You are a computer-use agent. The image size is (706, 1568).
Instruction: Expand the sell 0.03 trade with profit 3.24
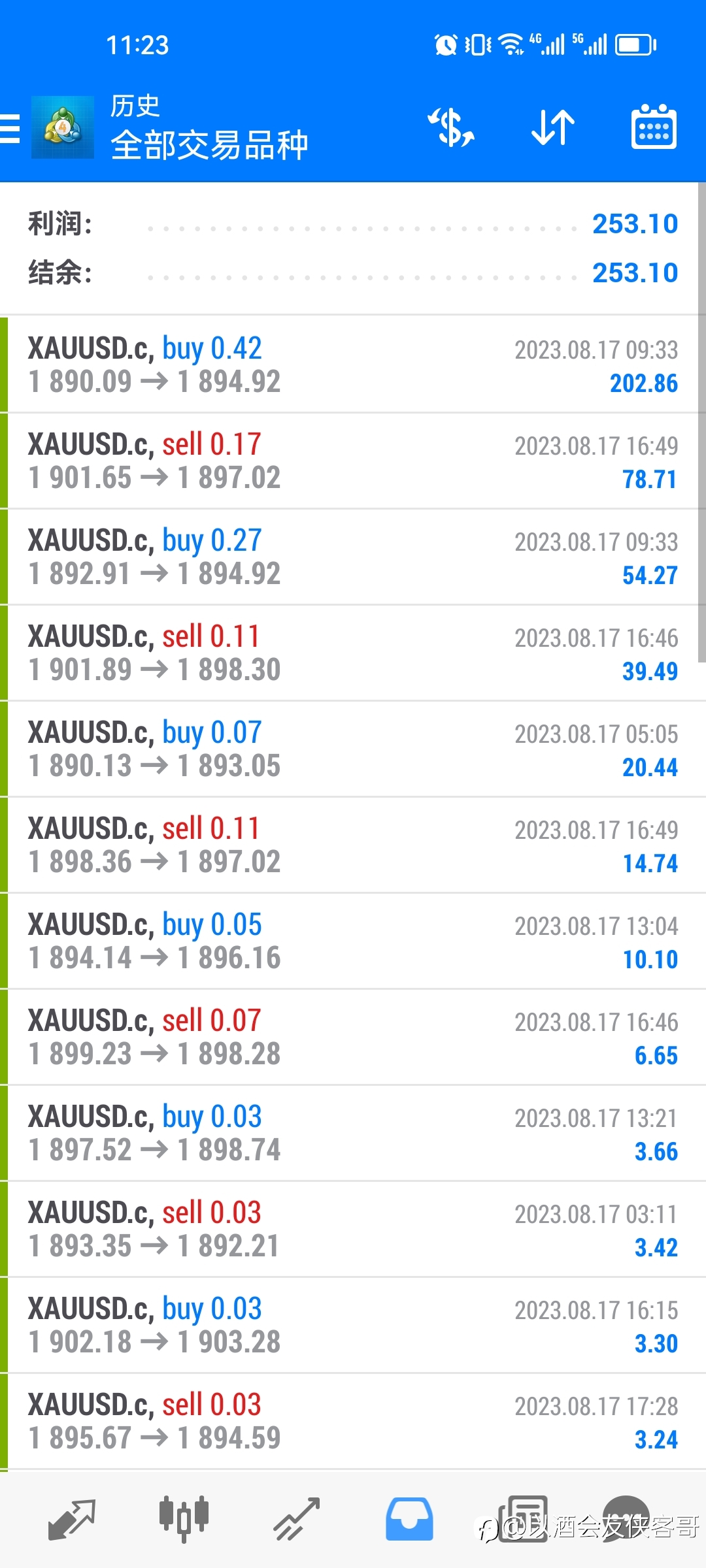tap(353, 1422)
